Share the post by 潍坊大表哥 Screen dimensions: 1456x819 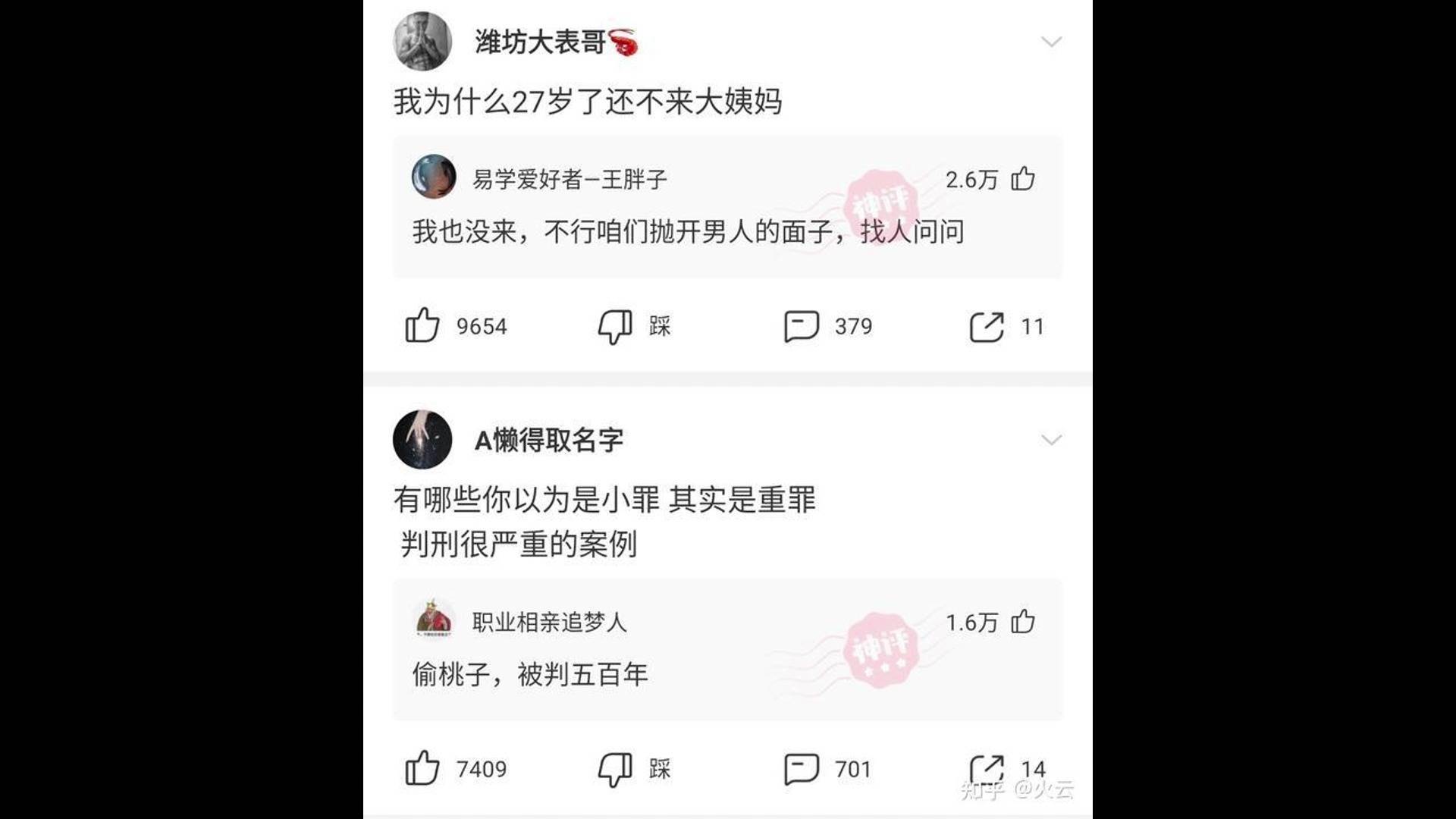[987, 327]
